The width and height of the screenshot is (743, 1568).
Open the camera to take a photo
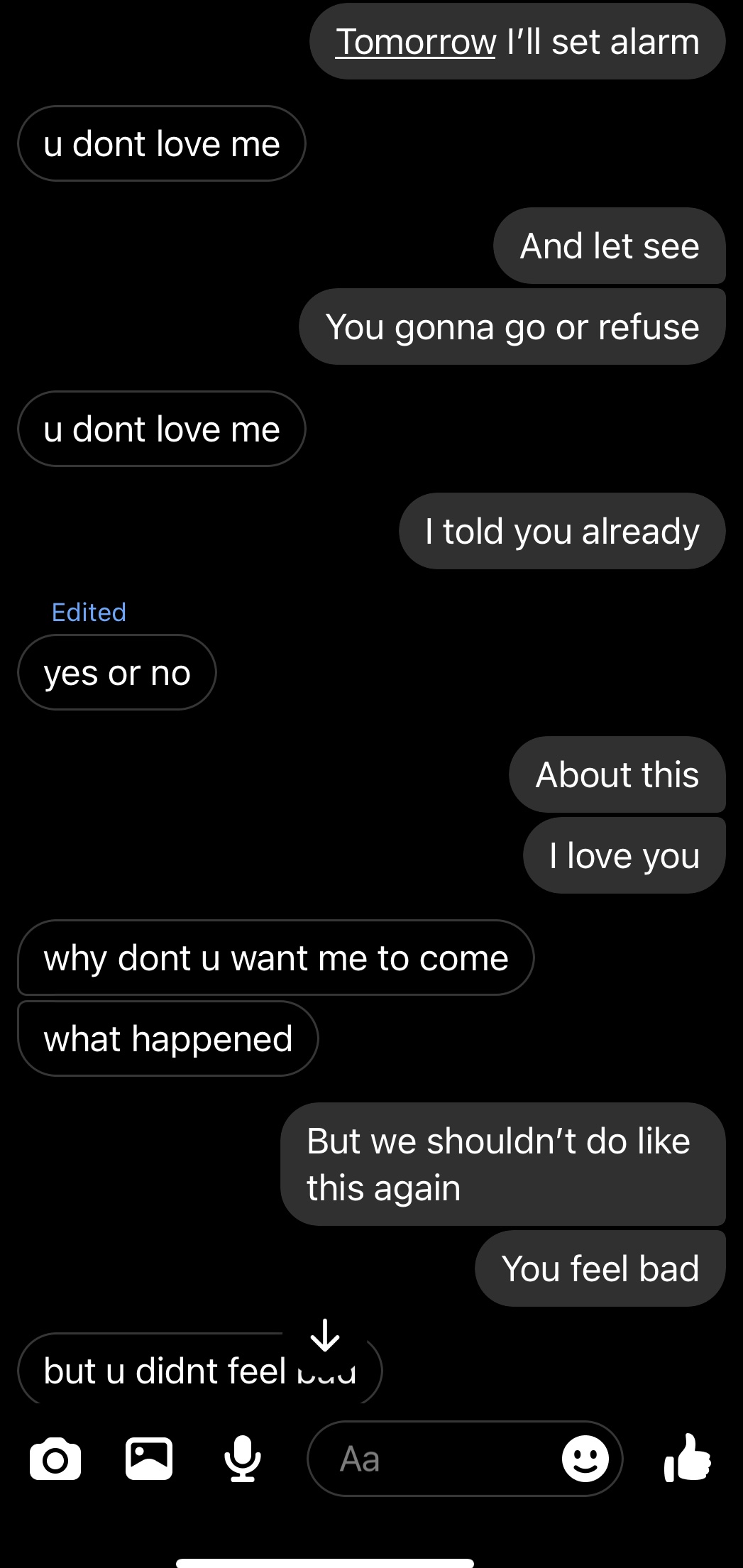click(55, 1459)
